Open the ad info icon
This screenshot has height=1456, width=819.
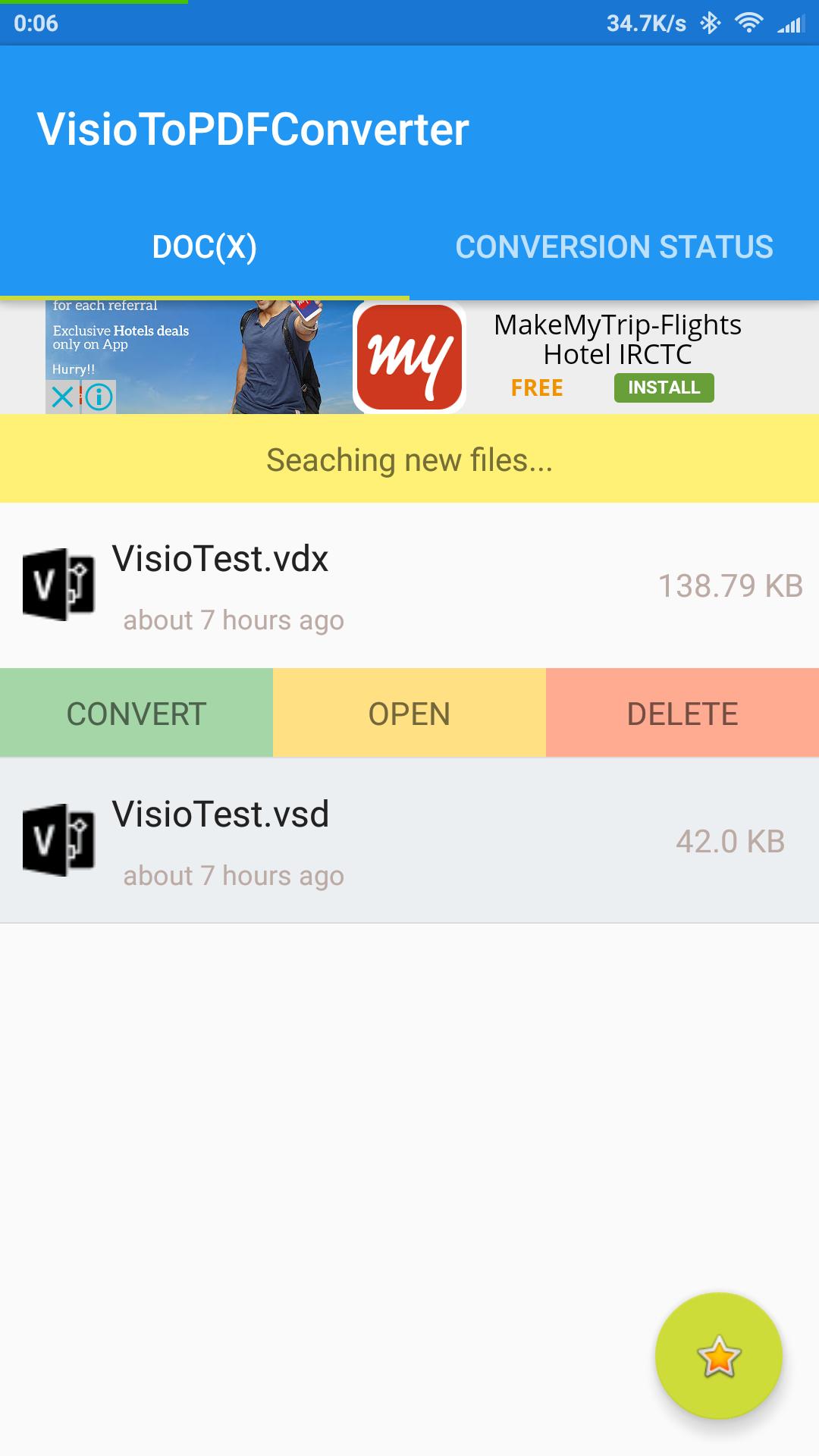99,397
